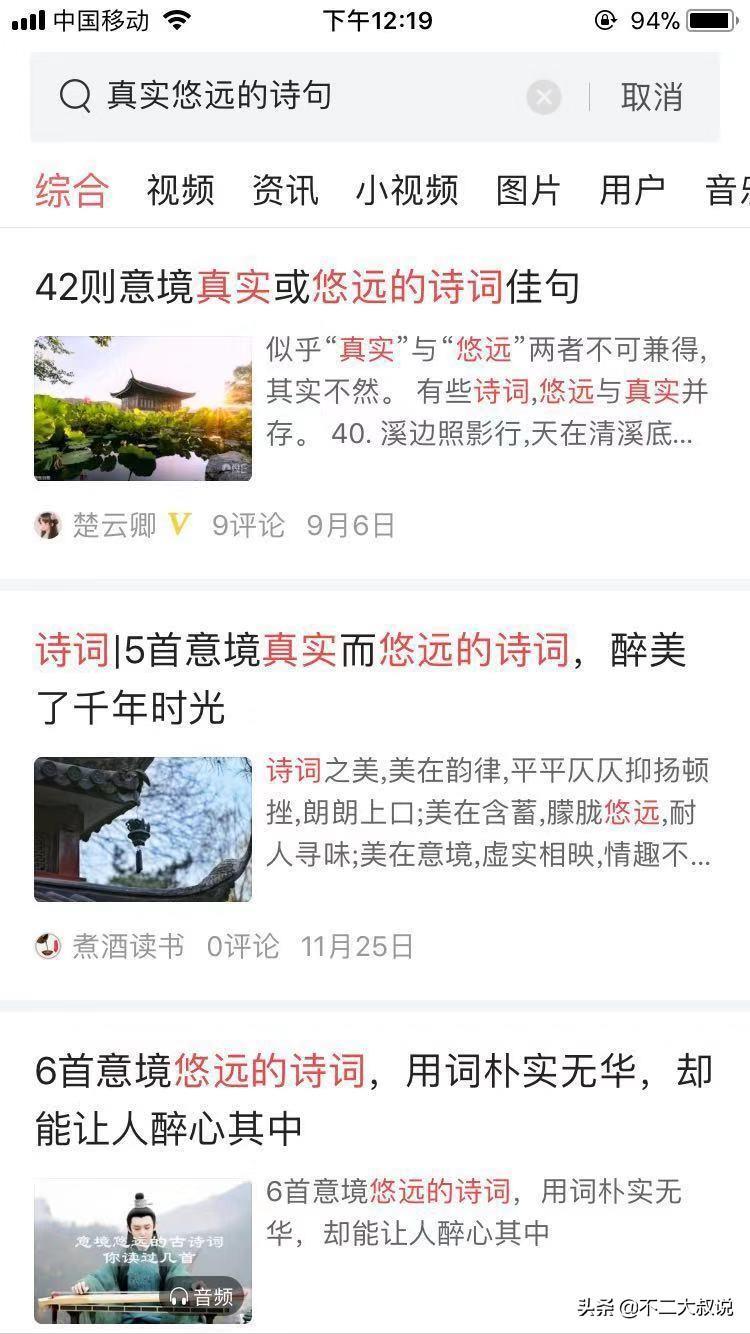
Task: Switch to the 视频 tab
Action: click(180, 190)
